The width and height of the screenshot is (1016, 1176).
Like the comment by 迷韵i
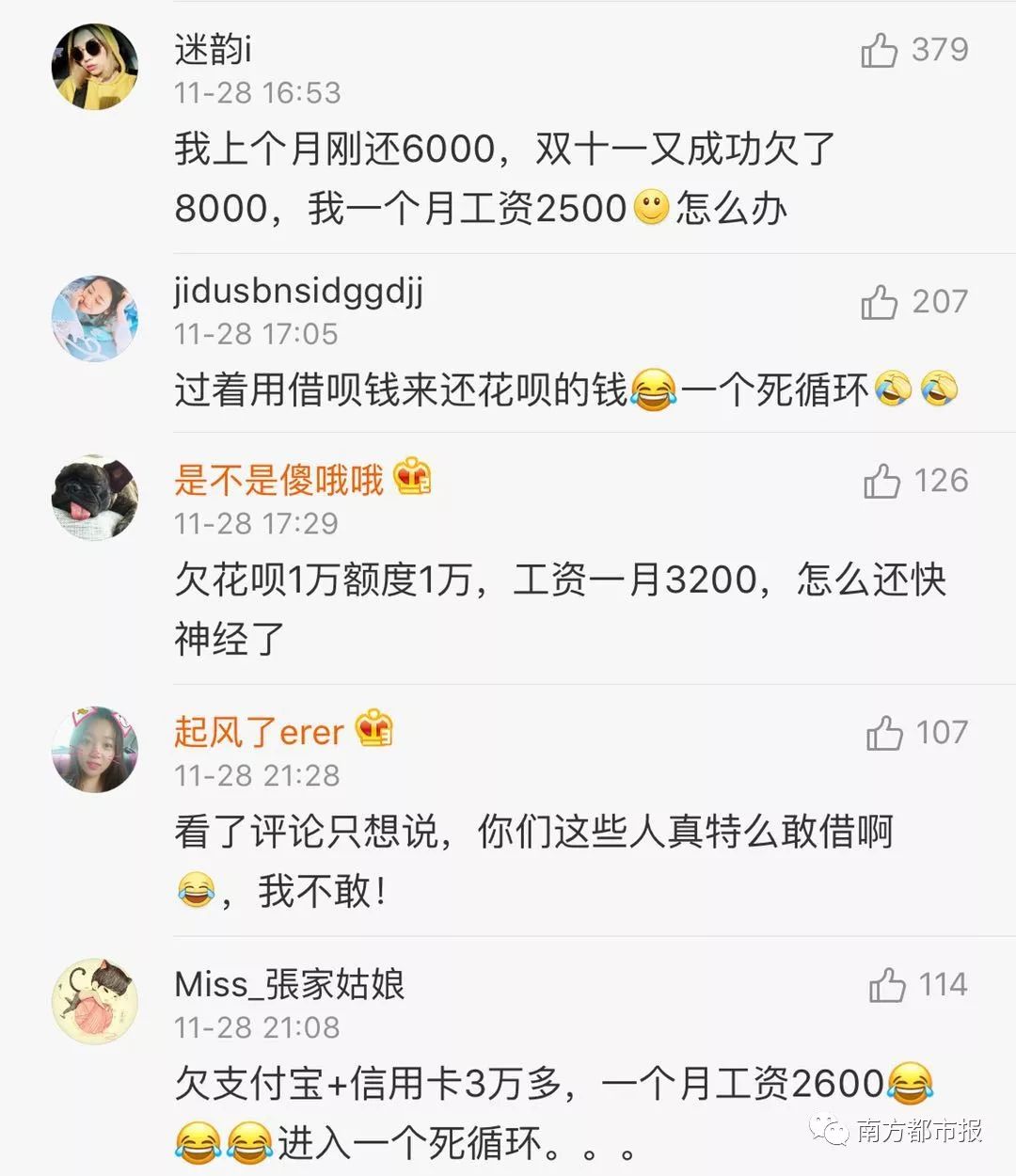pos(880,50)
